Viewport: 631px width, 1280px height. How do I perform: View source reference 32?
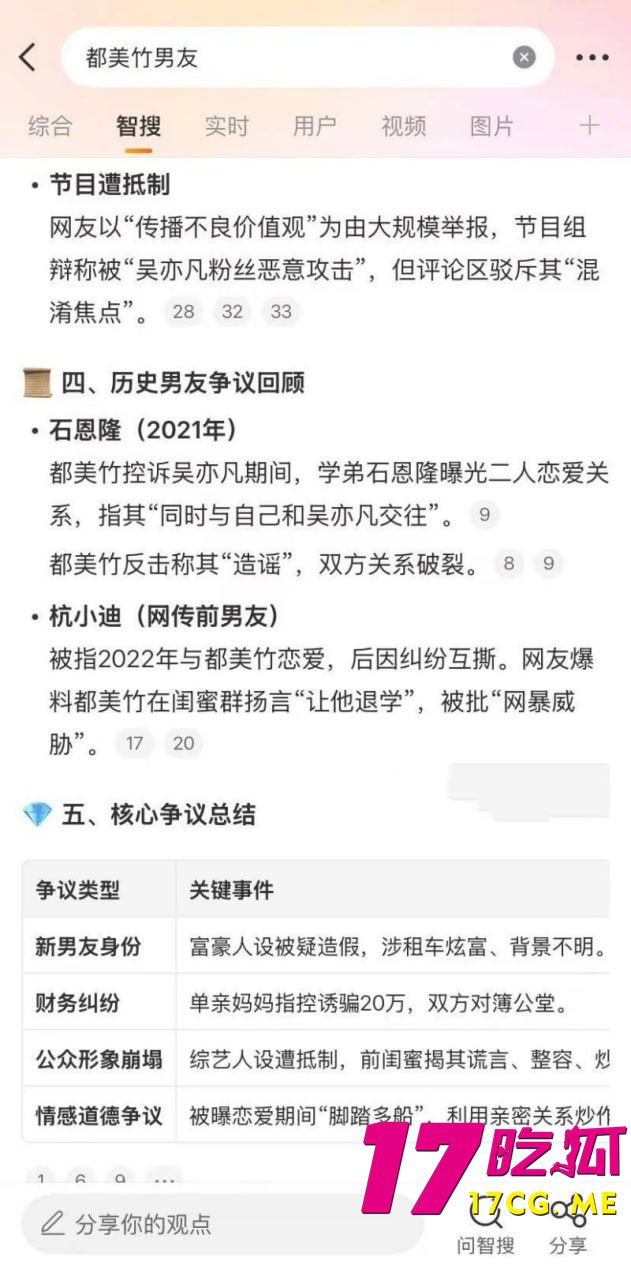point(232,312)
